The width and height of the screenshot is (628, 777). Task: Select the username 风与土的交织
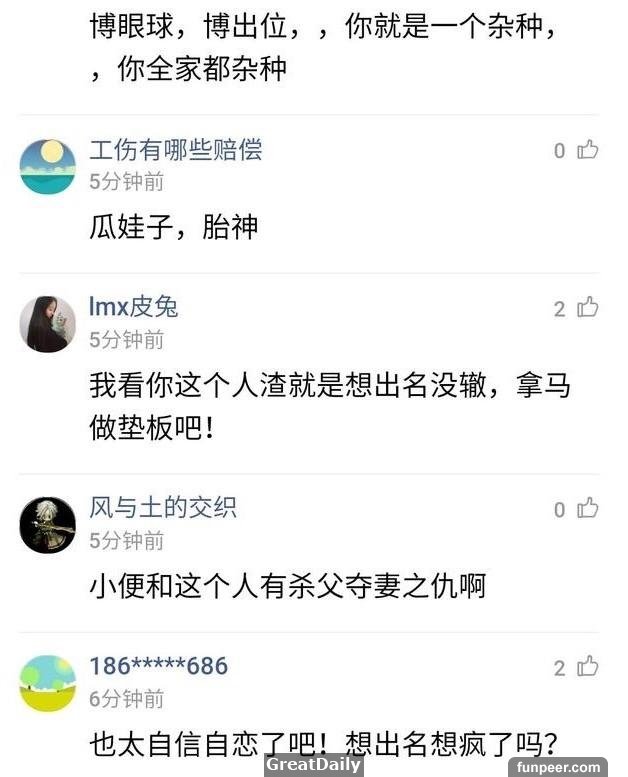point(163,508)
